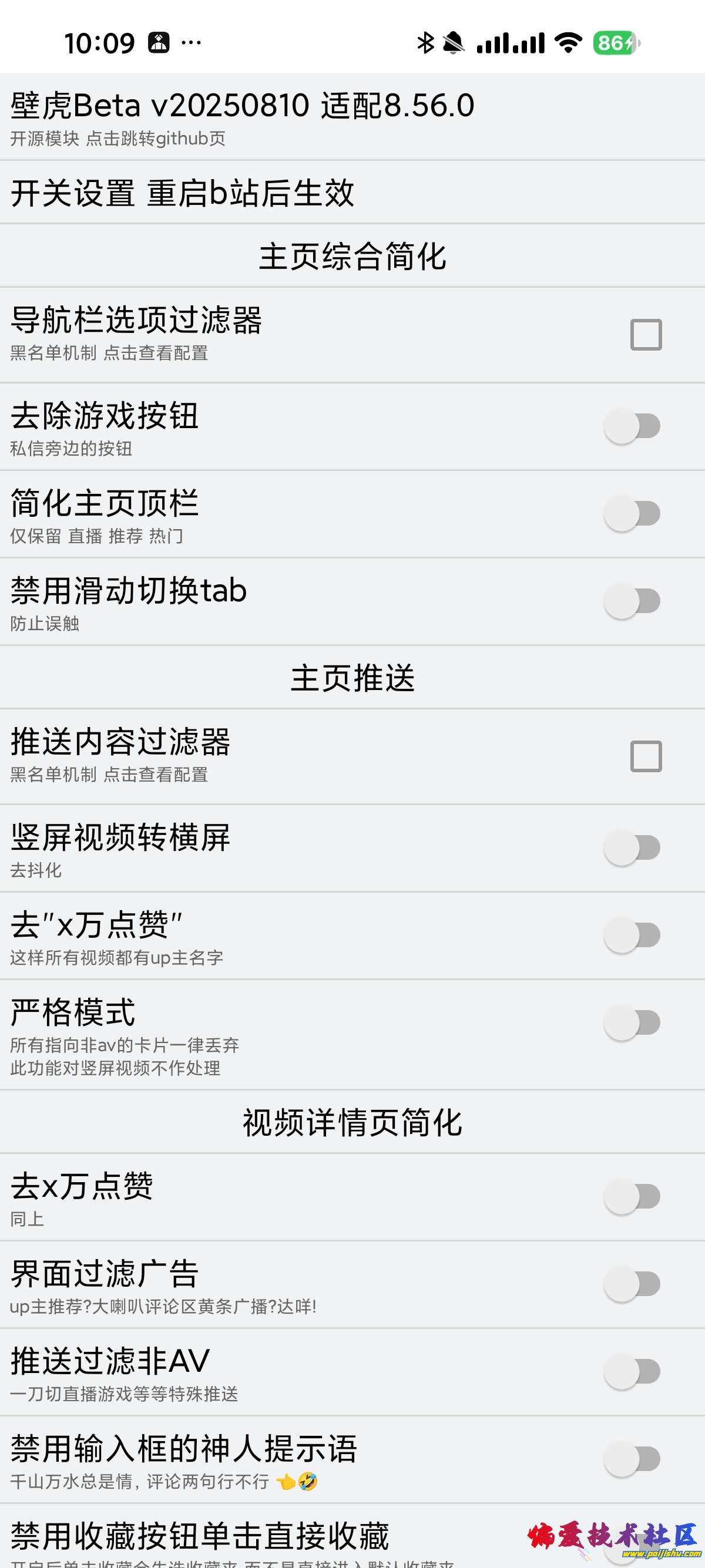Switch on 推送过滤非AV

tap(633, 1372)
